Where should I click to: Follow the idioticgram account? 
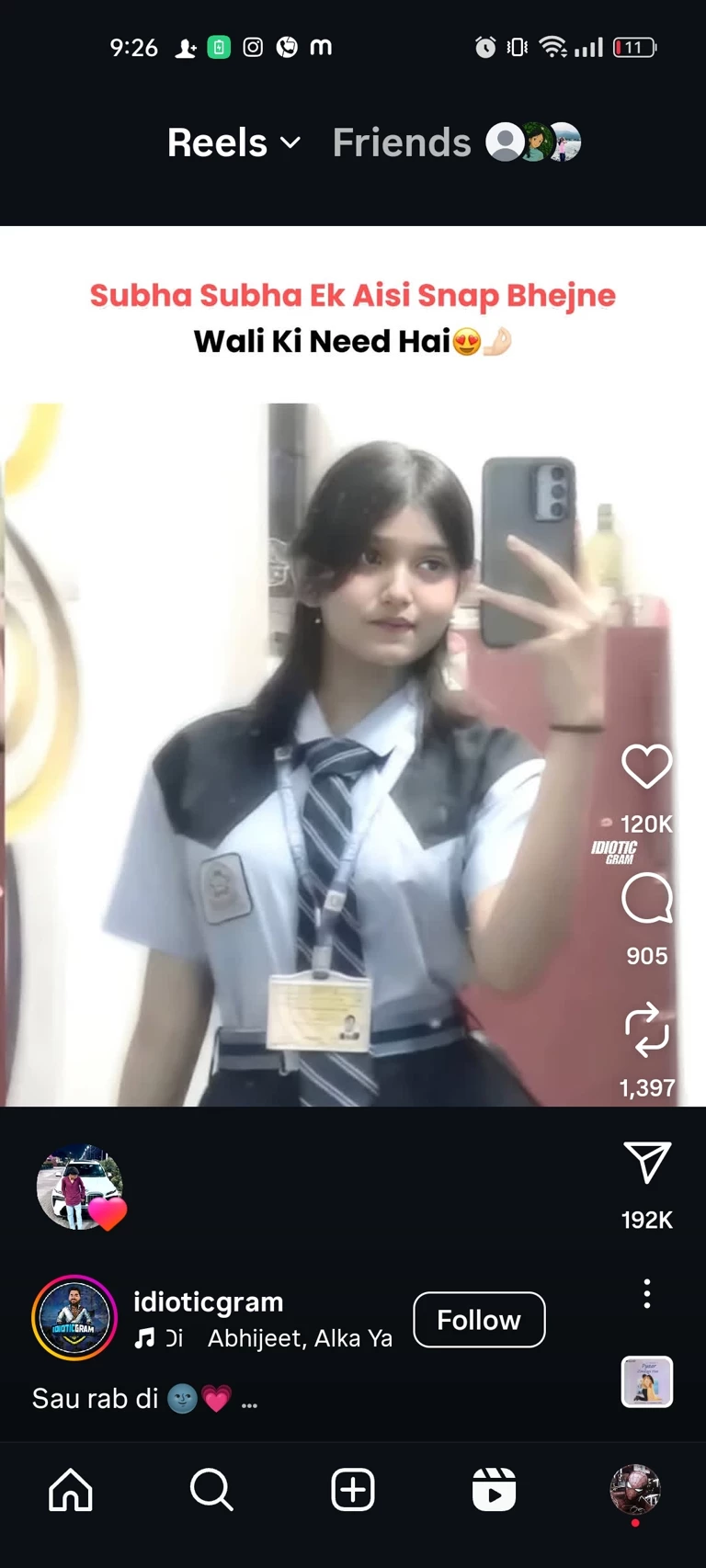click(x=479, y=1320)
